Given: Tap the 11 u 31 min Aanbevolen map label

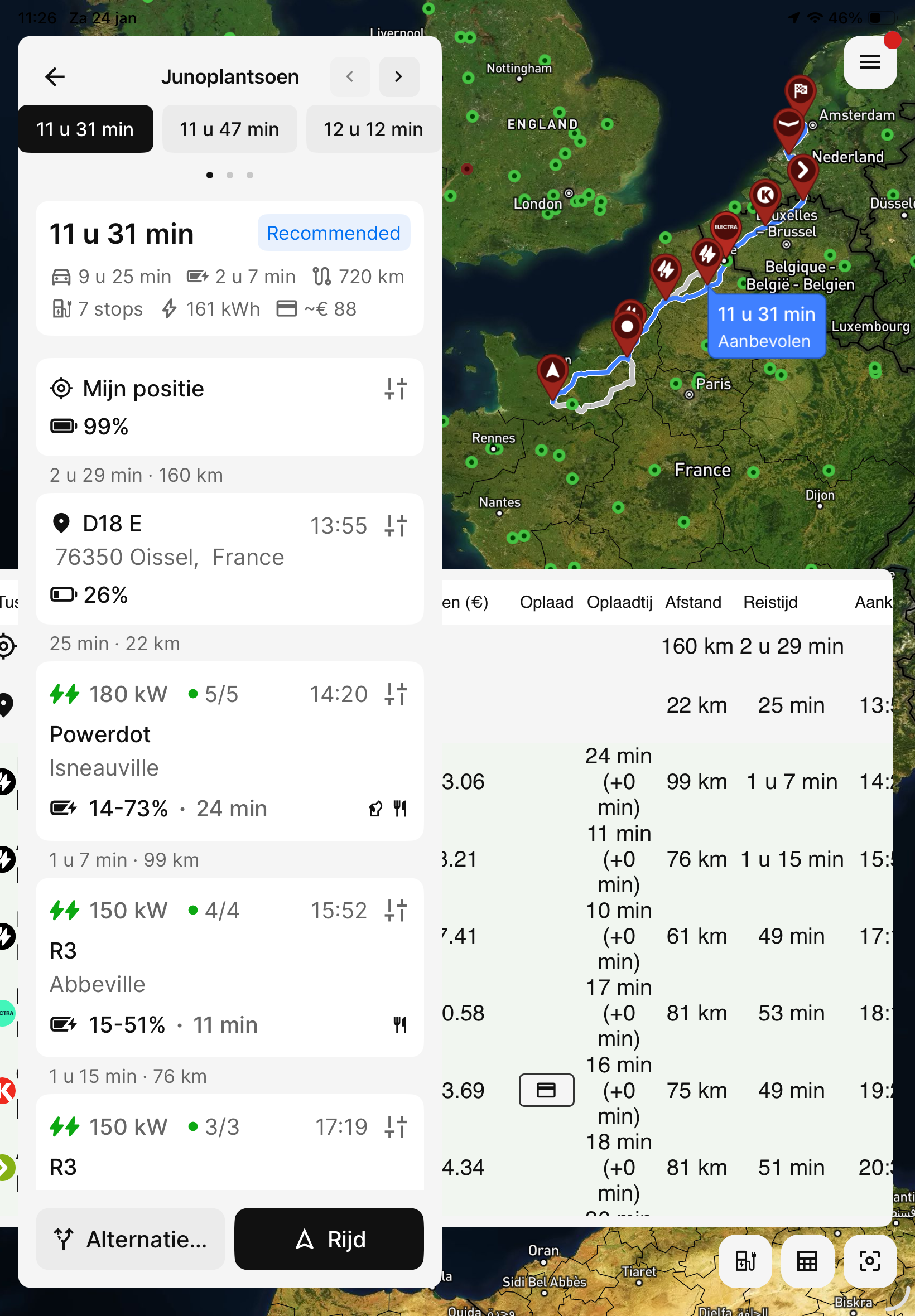Looking at the screenshot, I should pos(767,327).
